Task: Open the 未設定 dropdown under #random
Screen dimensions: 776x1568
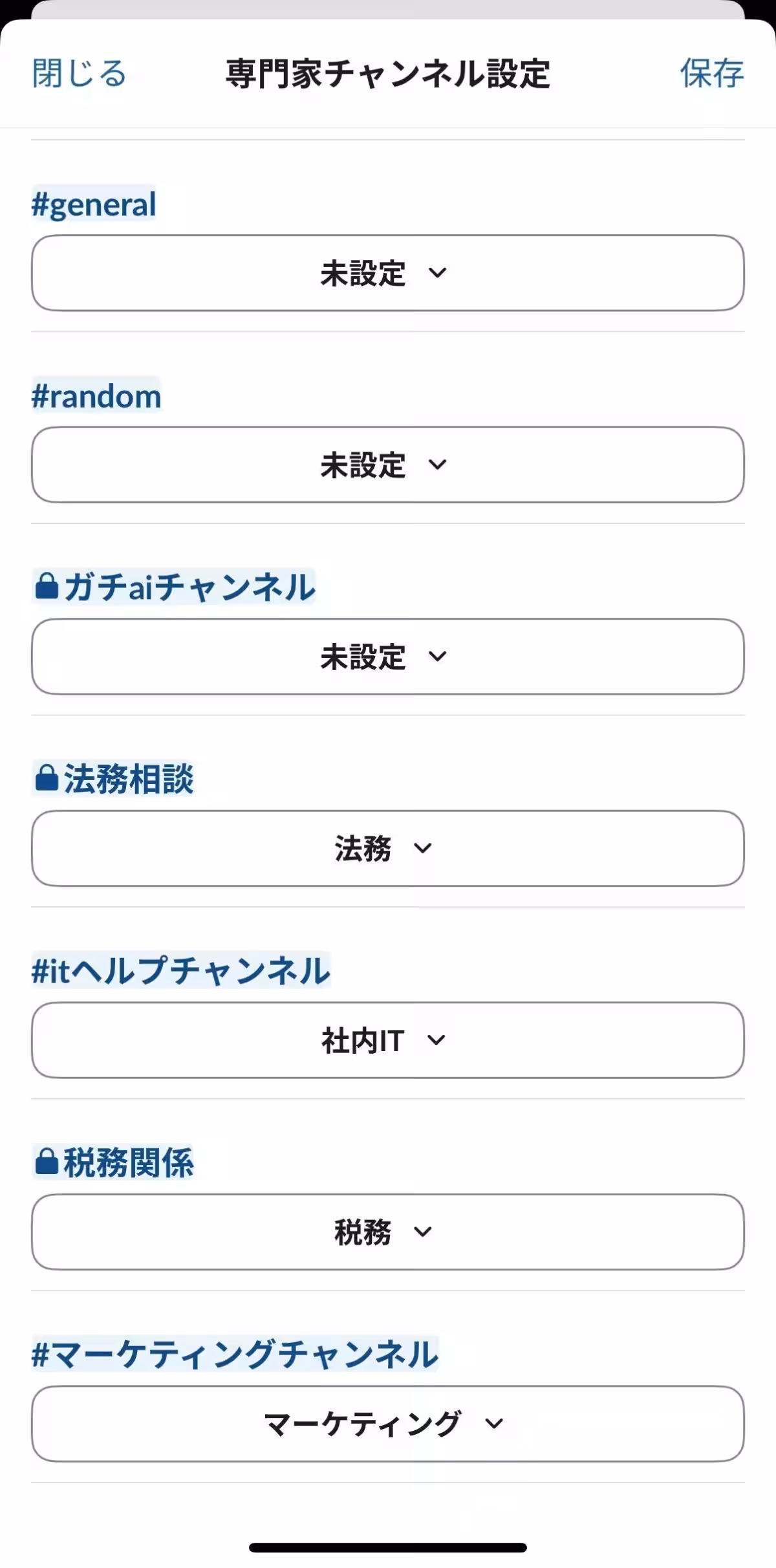Action: tap(388, 466)
